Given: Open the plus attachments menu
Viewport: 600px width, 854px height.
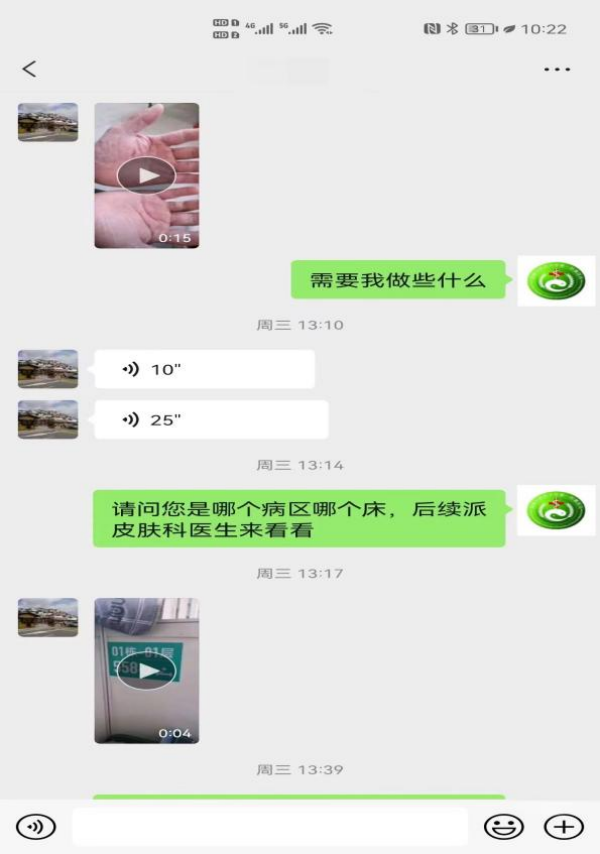Looking at the screenshot, I should click(x=563, y=827).
